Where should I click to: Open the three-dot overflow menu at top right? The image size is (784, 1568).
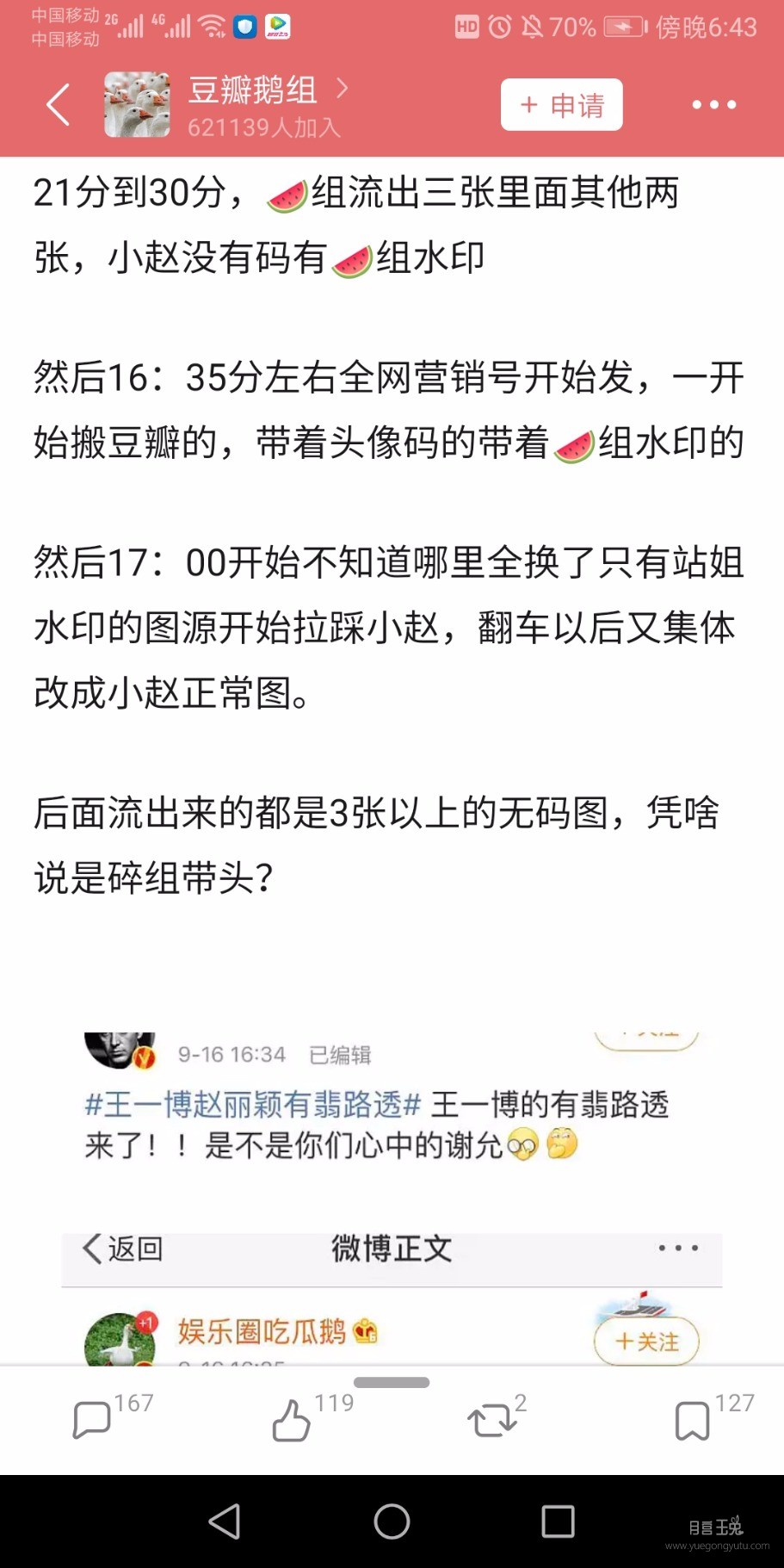click(715, 104)
